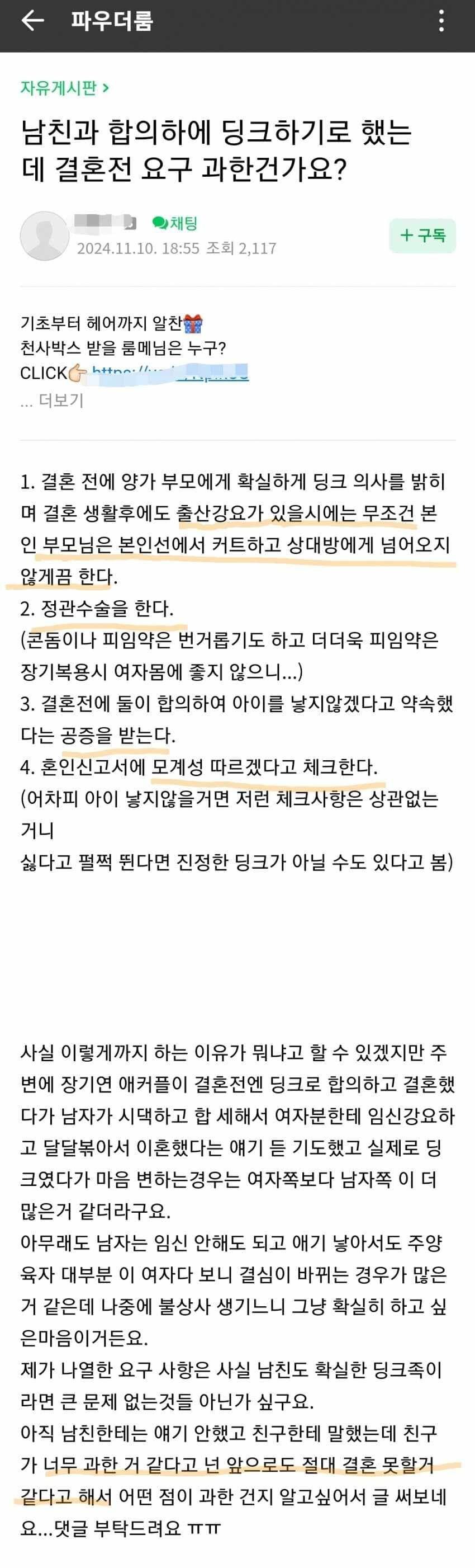View the author's profile picture

(x=44, y=236)
